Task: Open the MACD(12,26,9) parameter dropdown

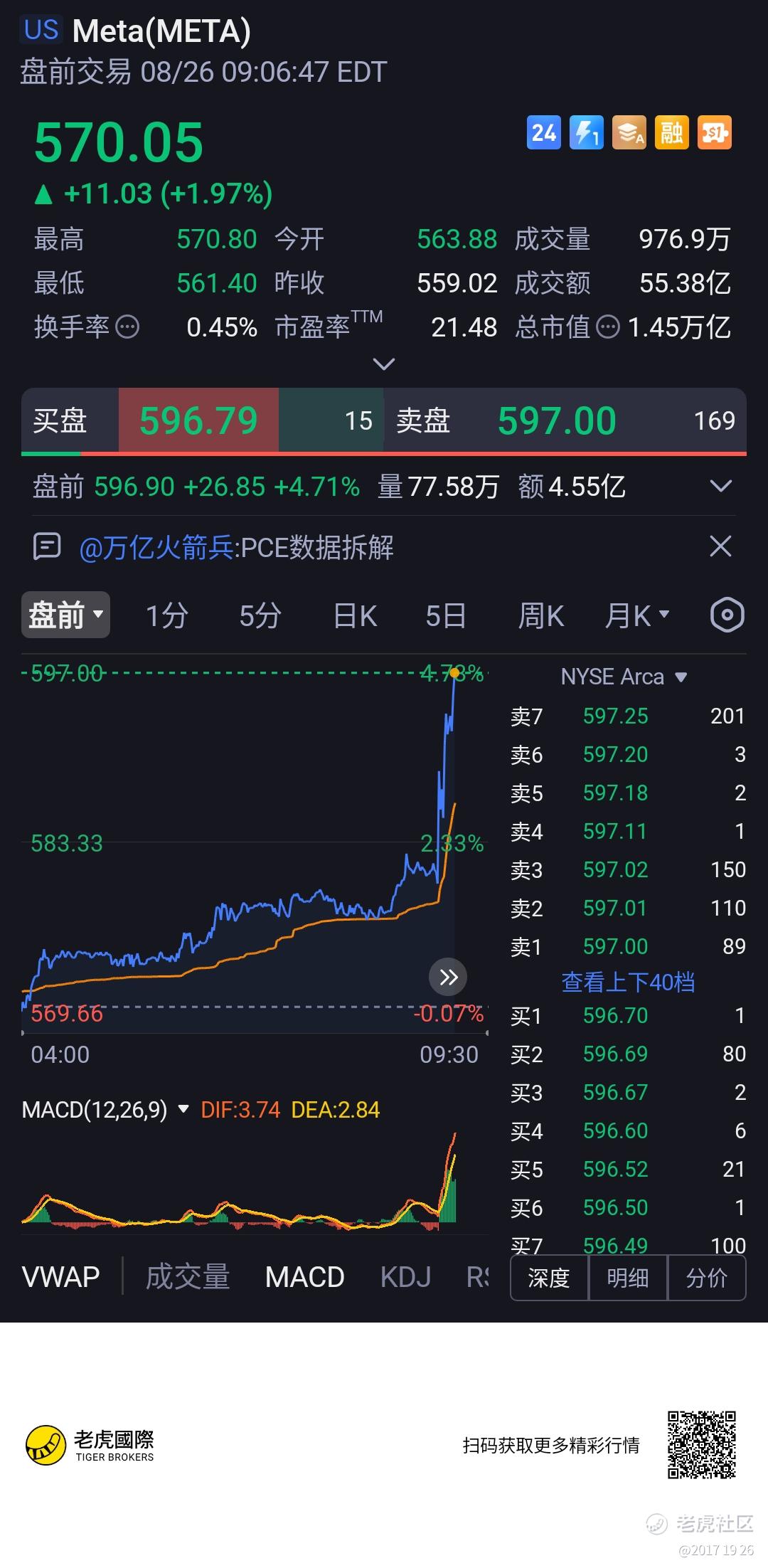Action: [105, 1110]
